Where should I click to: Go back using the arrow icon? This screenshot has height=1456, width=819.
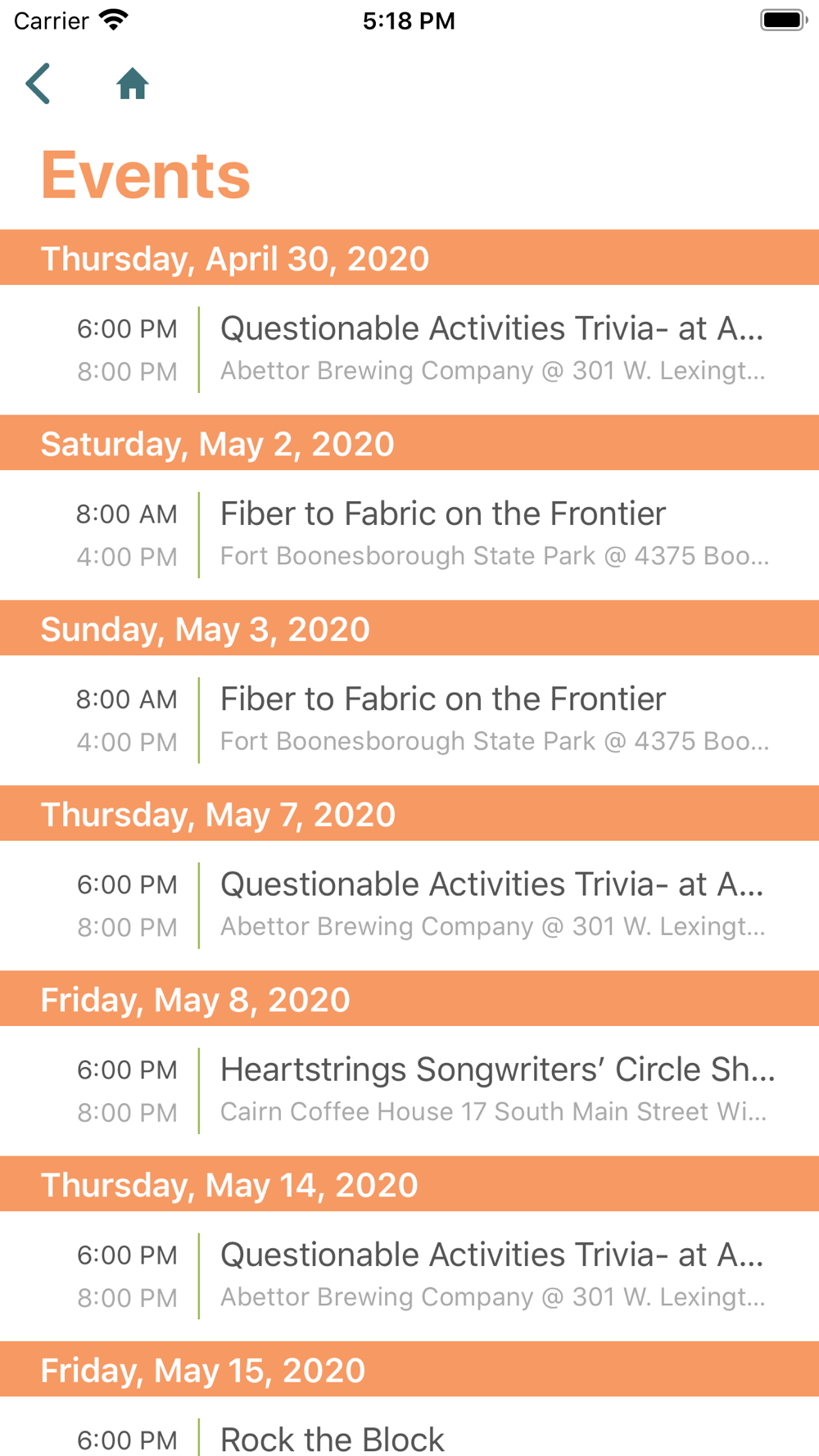(38, 84)
